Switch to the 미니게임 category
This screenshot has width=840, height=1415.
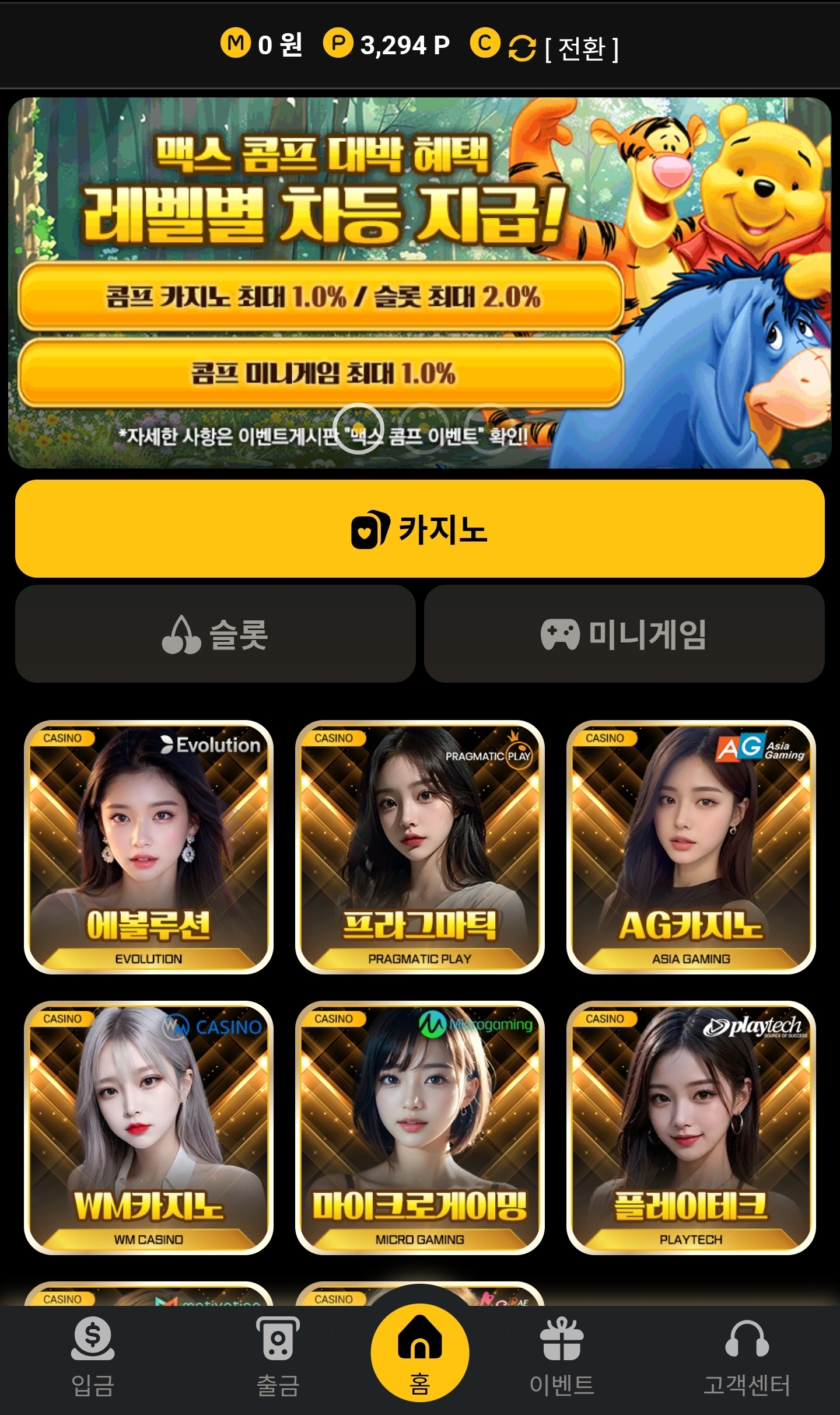coord(624,634)
